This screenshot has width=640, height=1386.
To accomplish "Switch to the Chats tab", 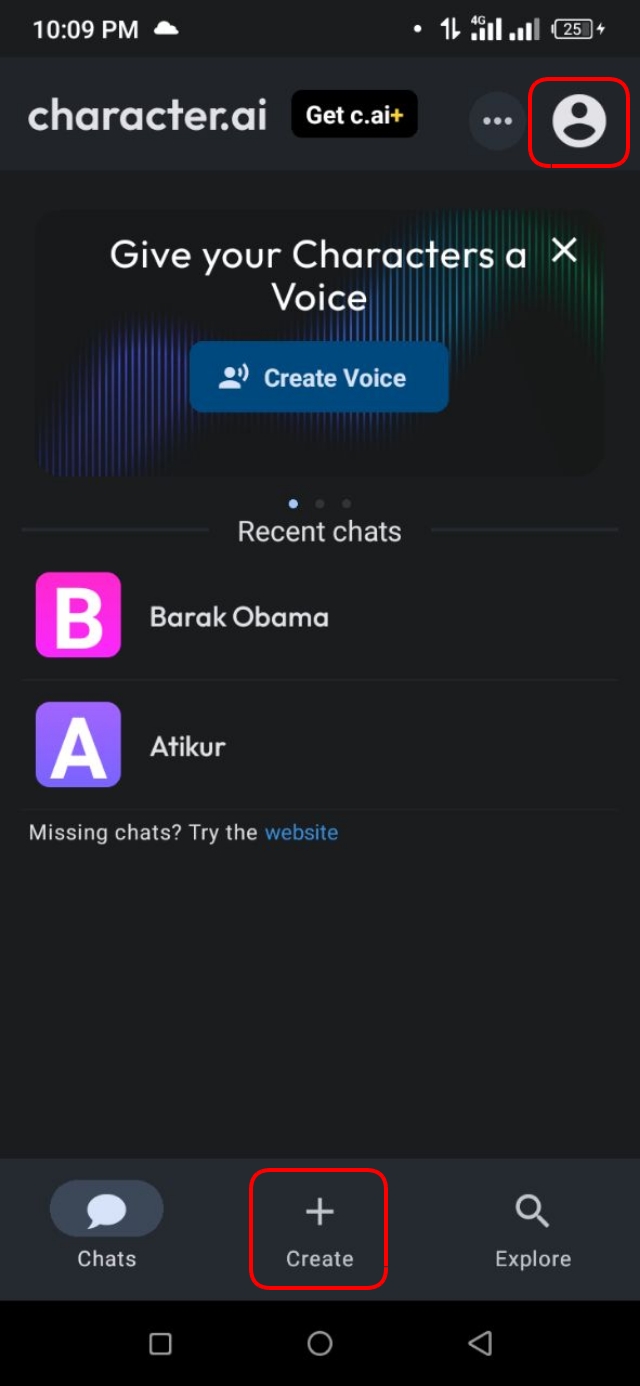I will tap(106, 1226).
